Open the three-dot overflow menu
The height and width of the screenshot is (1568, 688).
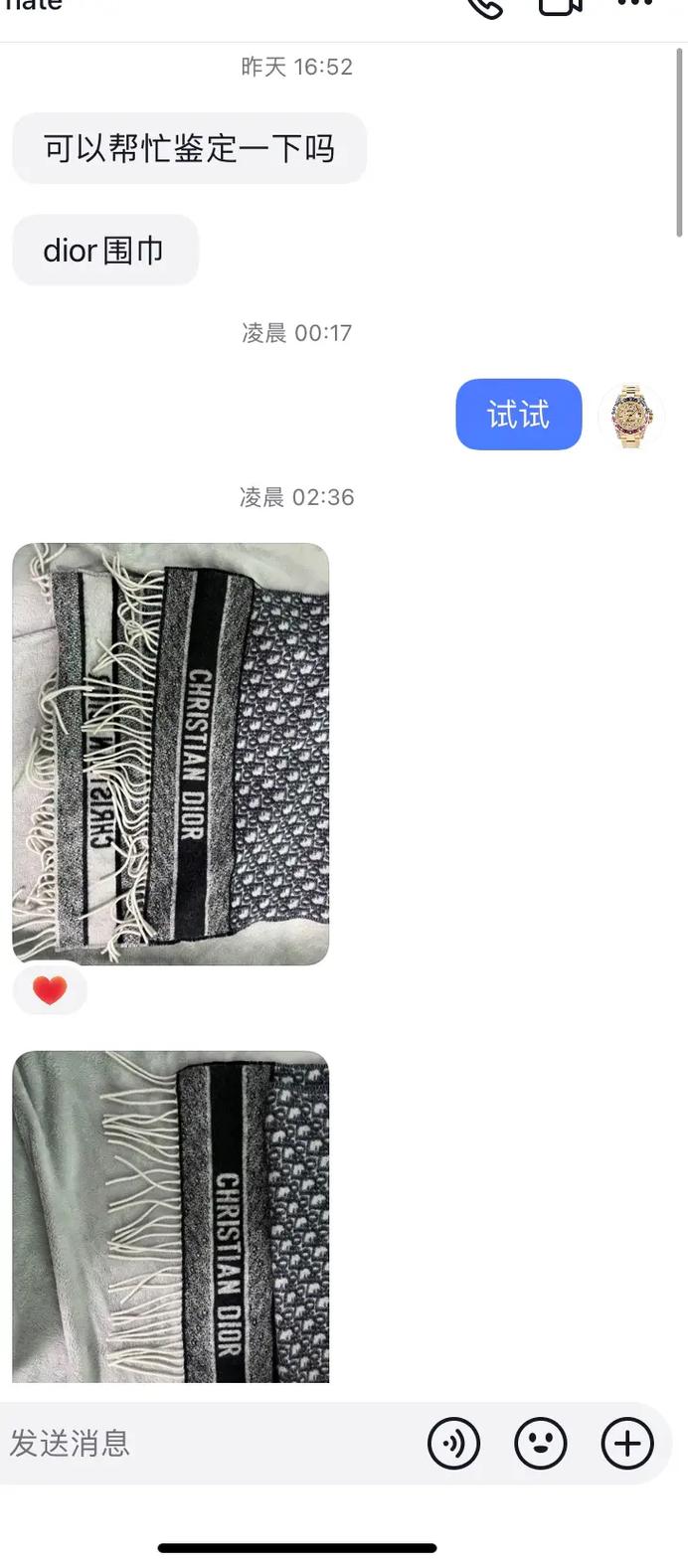[634, 4]
